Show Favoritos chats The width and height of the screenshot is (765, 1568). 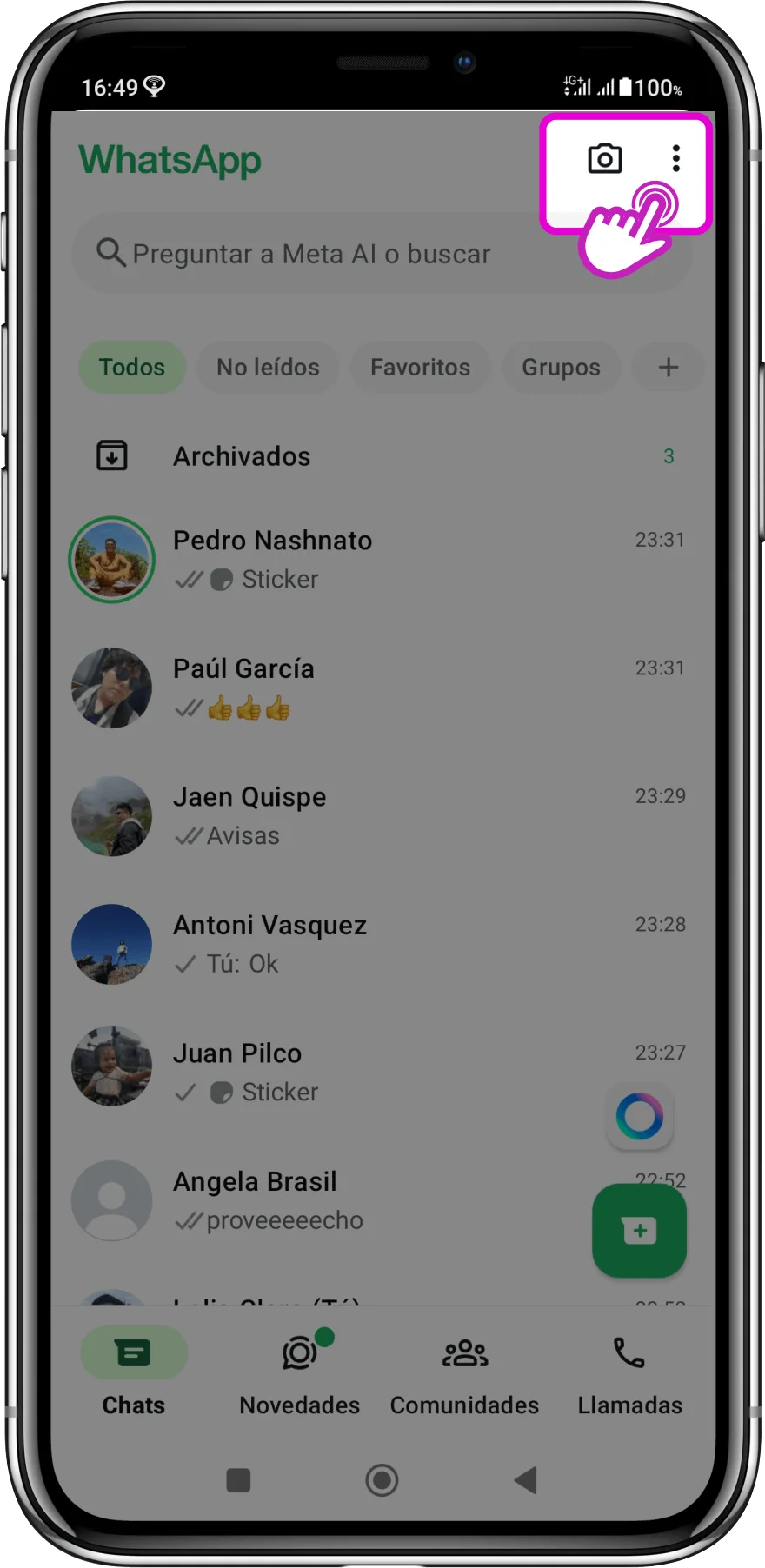click(420, 367)
